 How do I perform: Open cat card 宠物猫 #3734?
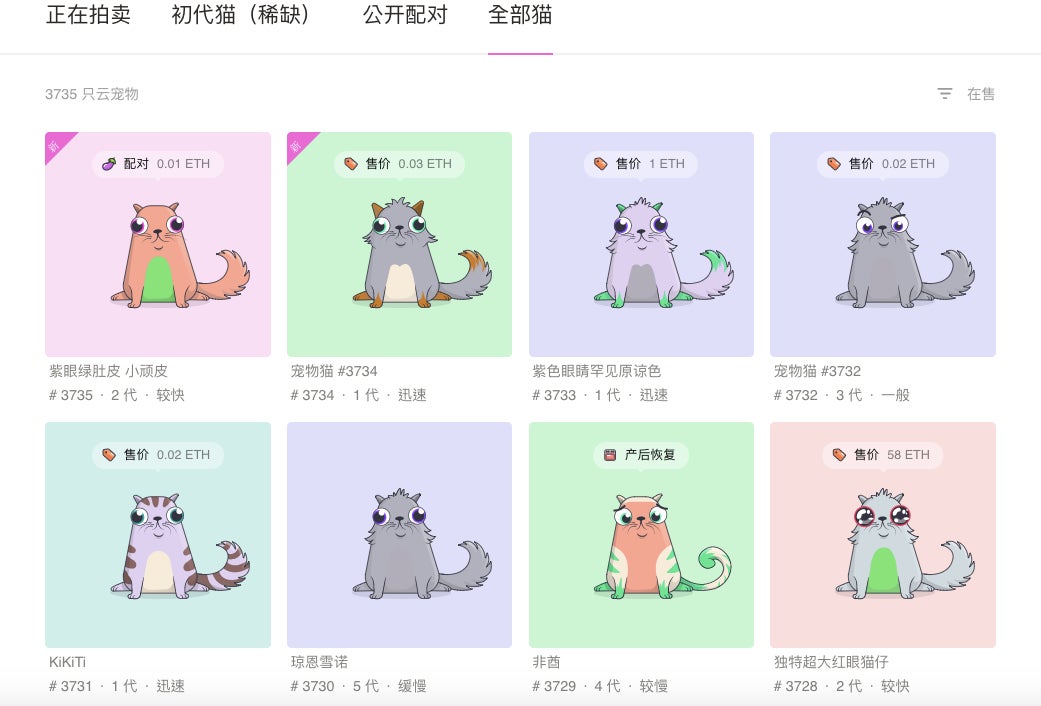399,245
